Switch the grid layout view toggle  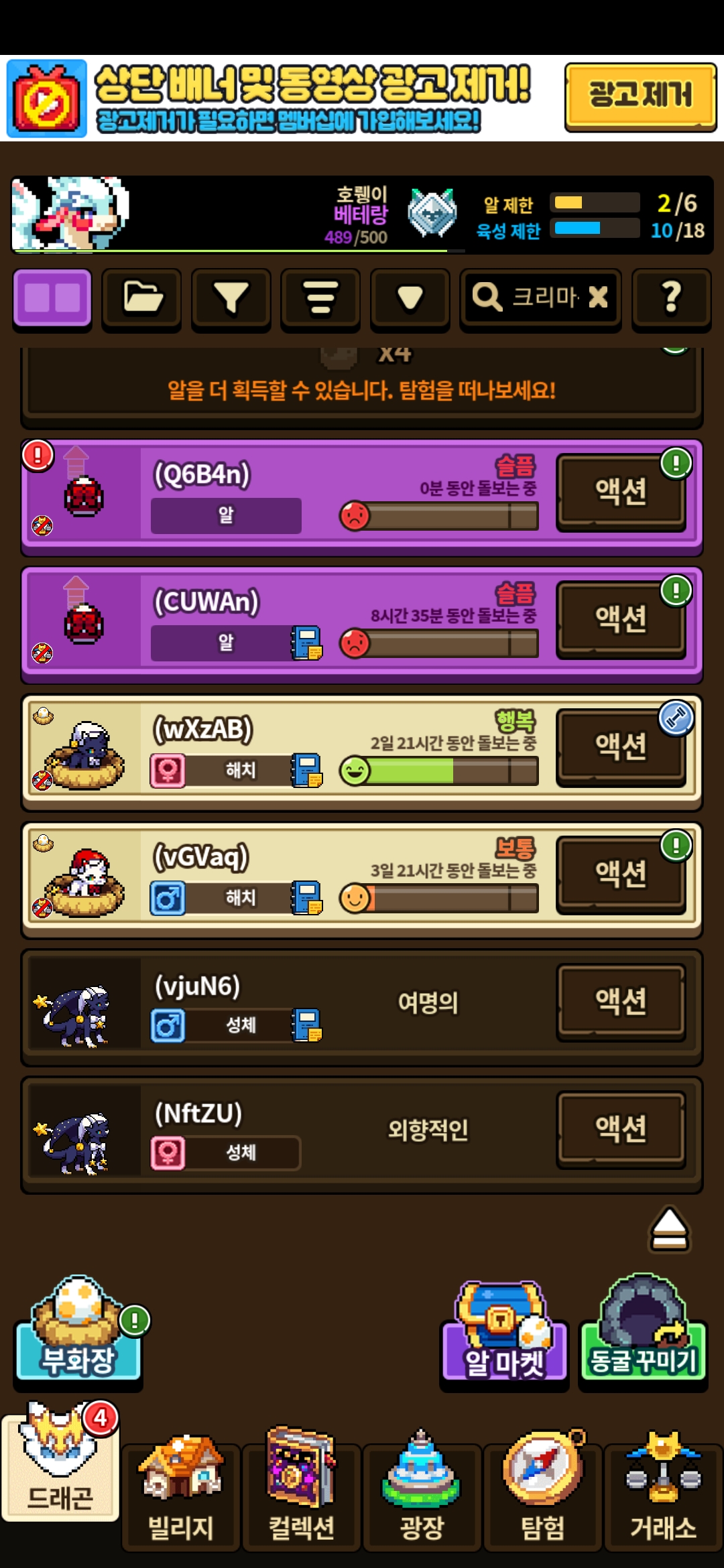point(52,298)
